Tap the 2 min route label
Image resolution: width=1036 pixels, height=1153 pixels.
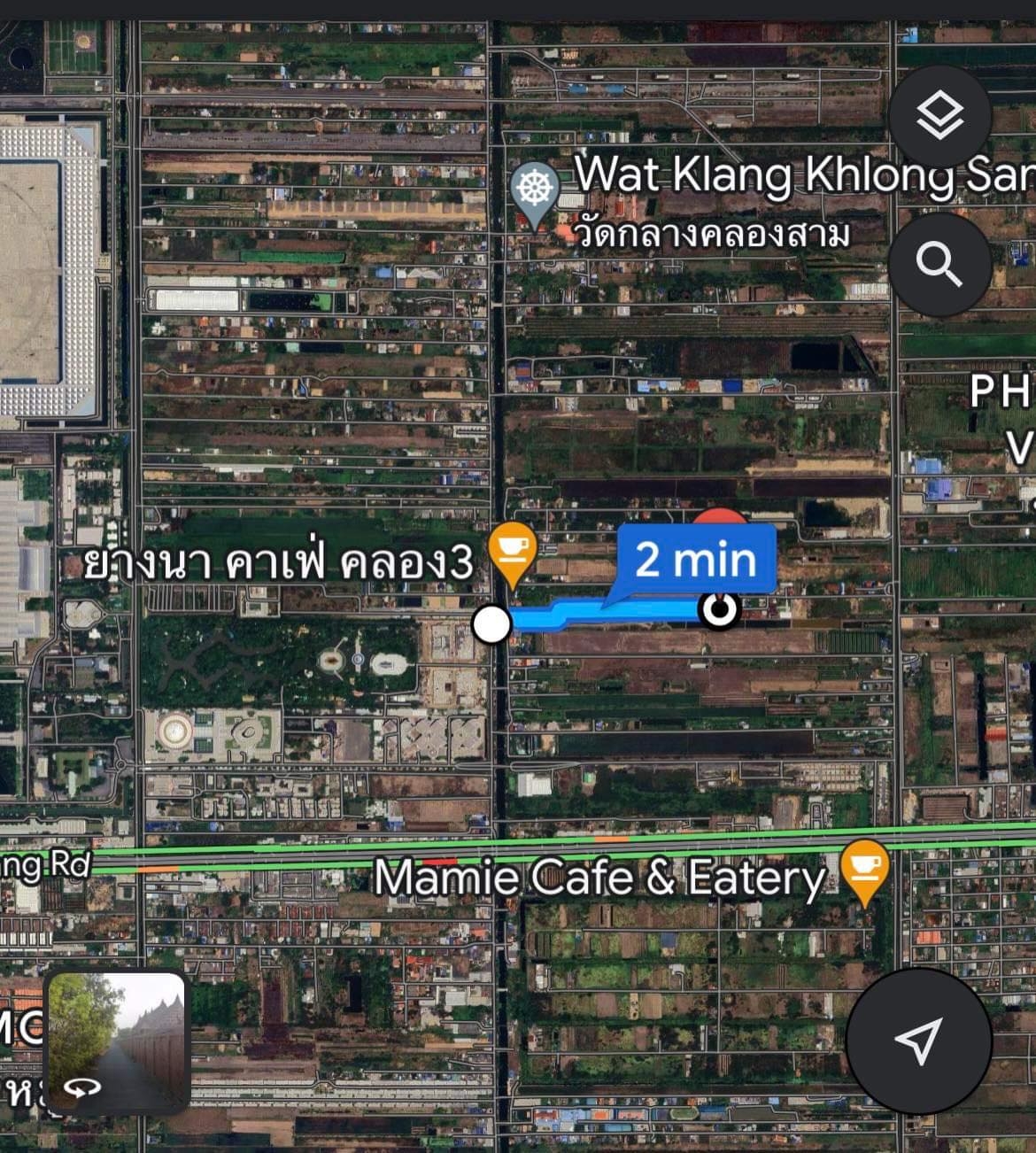point(696,560)
